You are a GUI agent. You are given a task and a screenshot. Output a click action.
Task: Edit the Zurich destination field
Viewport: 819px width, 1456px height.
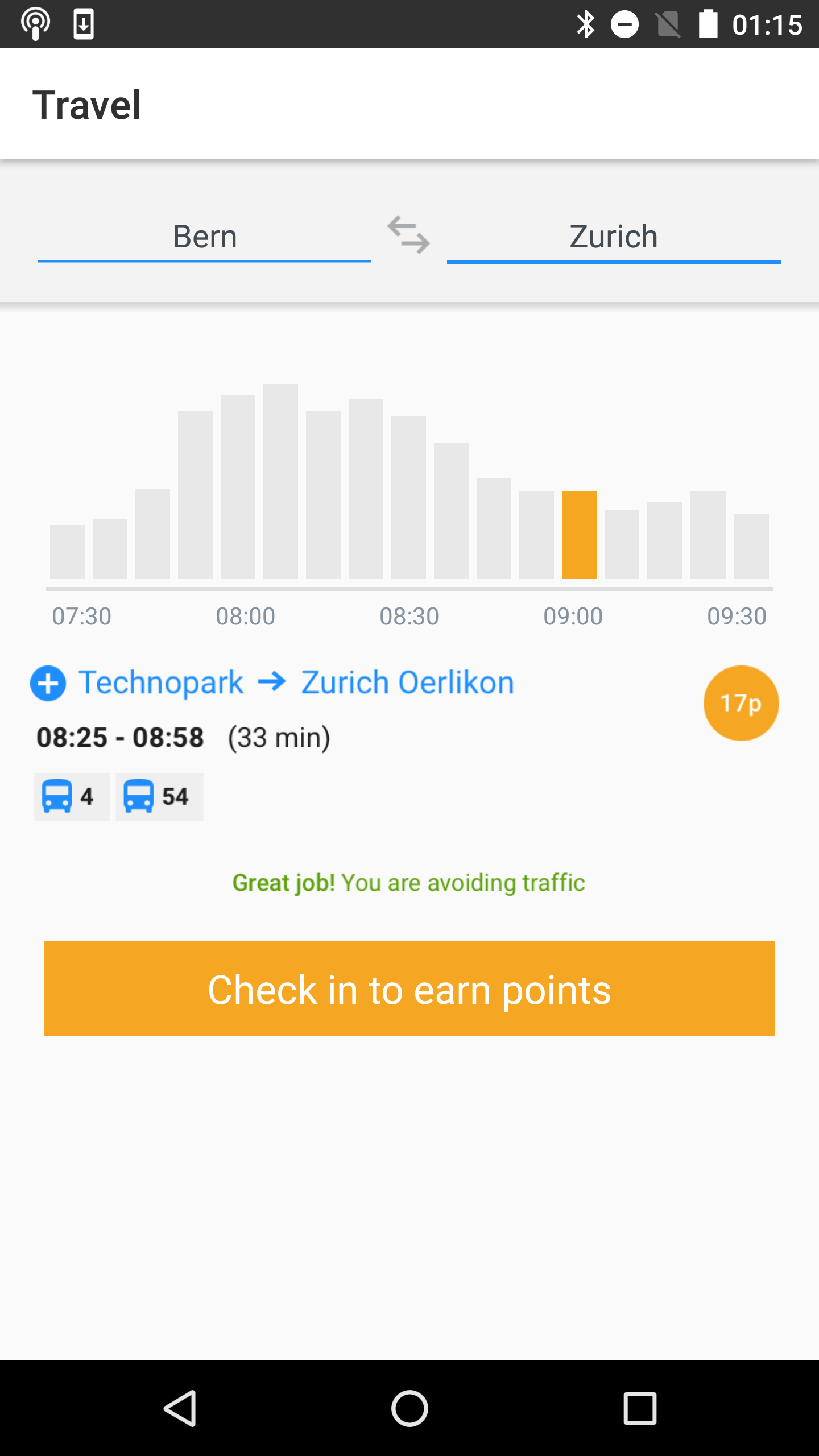click(613, 237)
